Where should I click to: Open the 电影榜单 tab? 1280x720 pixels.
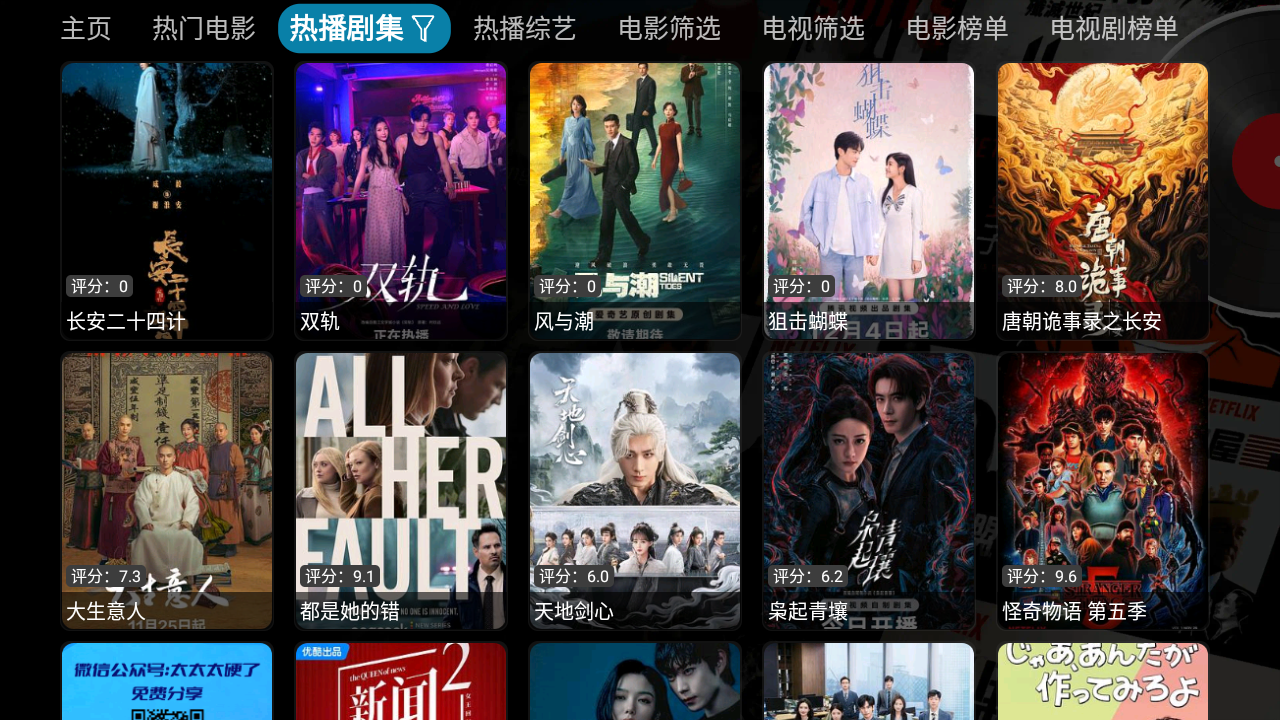tap(957, 29)
